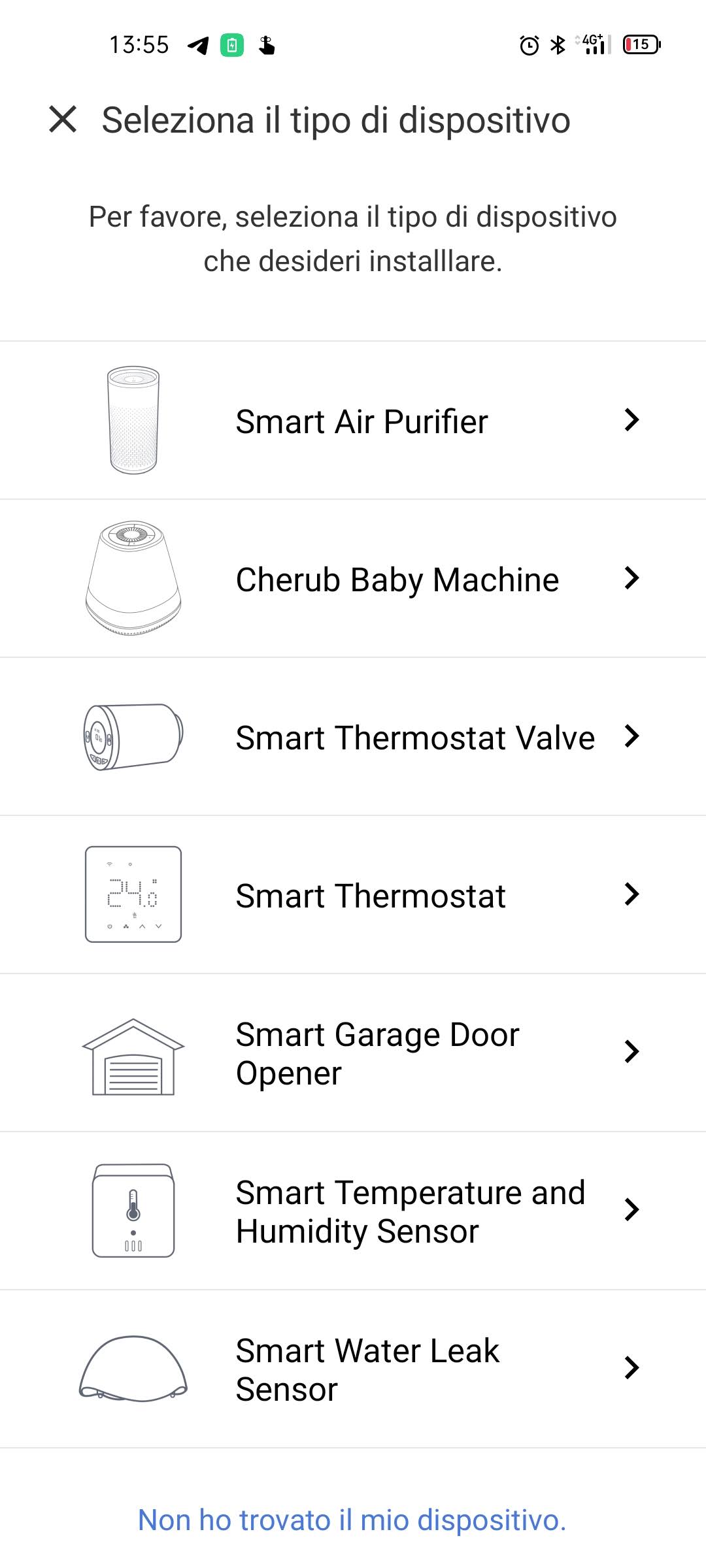Choose Smart Temperature and Humidity Sensor

click(x=410, y=1211)
